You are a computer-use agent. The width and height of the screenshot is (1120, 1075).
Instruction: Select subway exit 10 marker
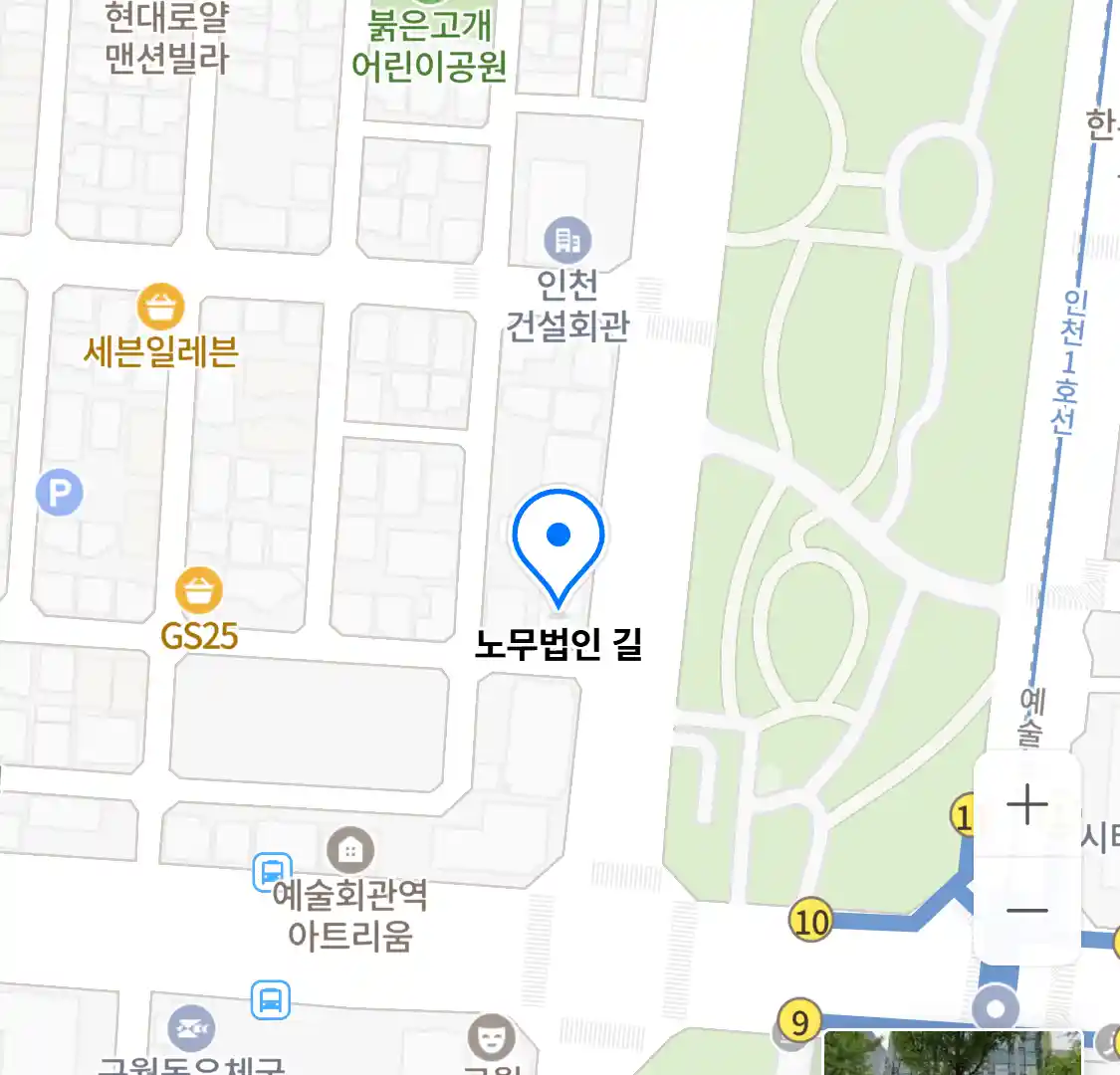pos(810,921)
